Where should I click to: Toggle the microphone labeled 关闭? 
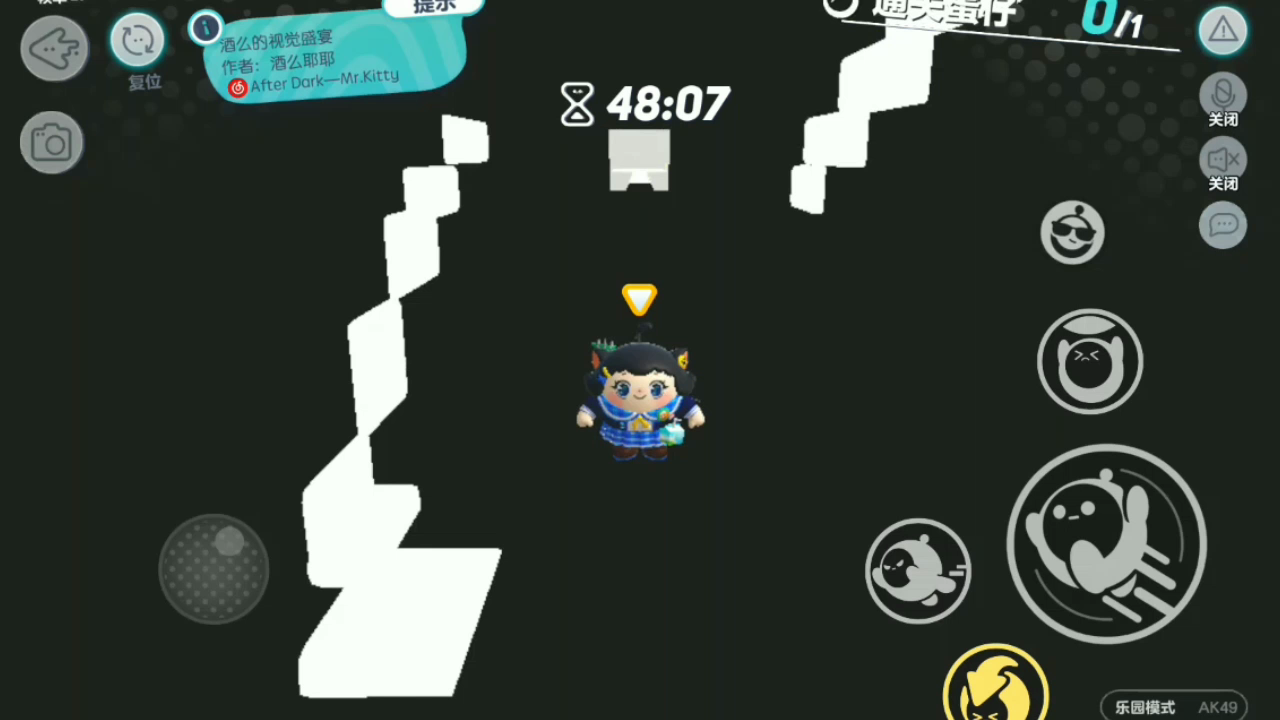coord(1222,96)
